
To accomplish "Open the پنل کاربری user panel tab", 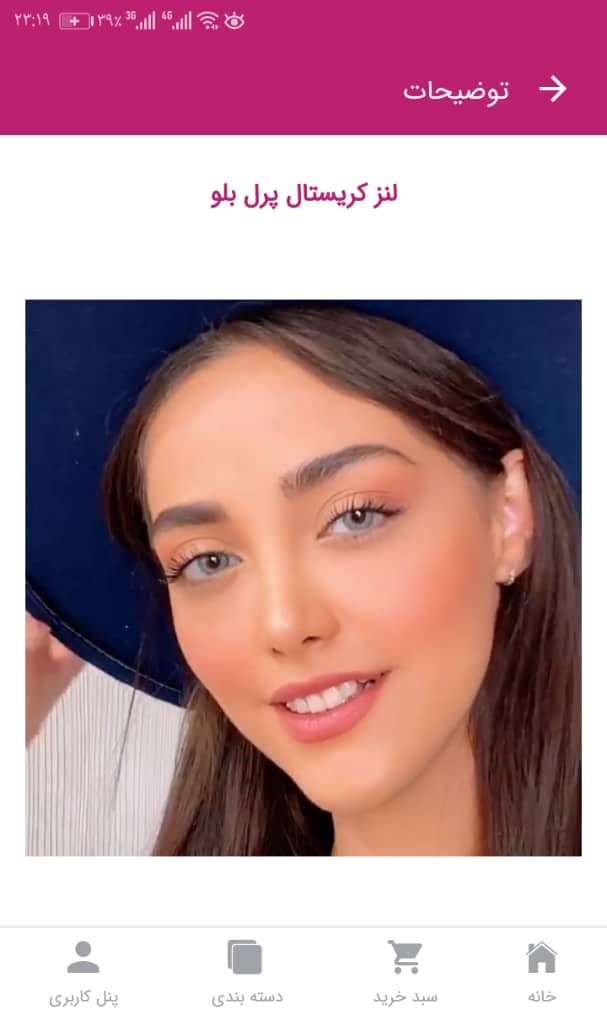I will [84, 971].
